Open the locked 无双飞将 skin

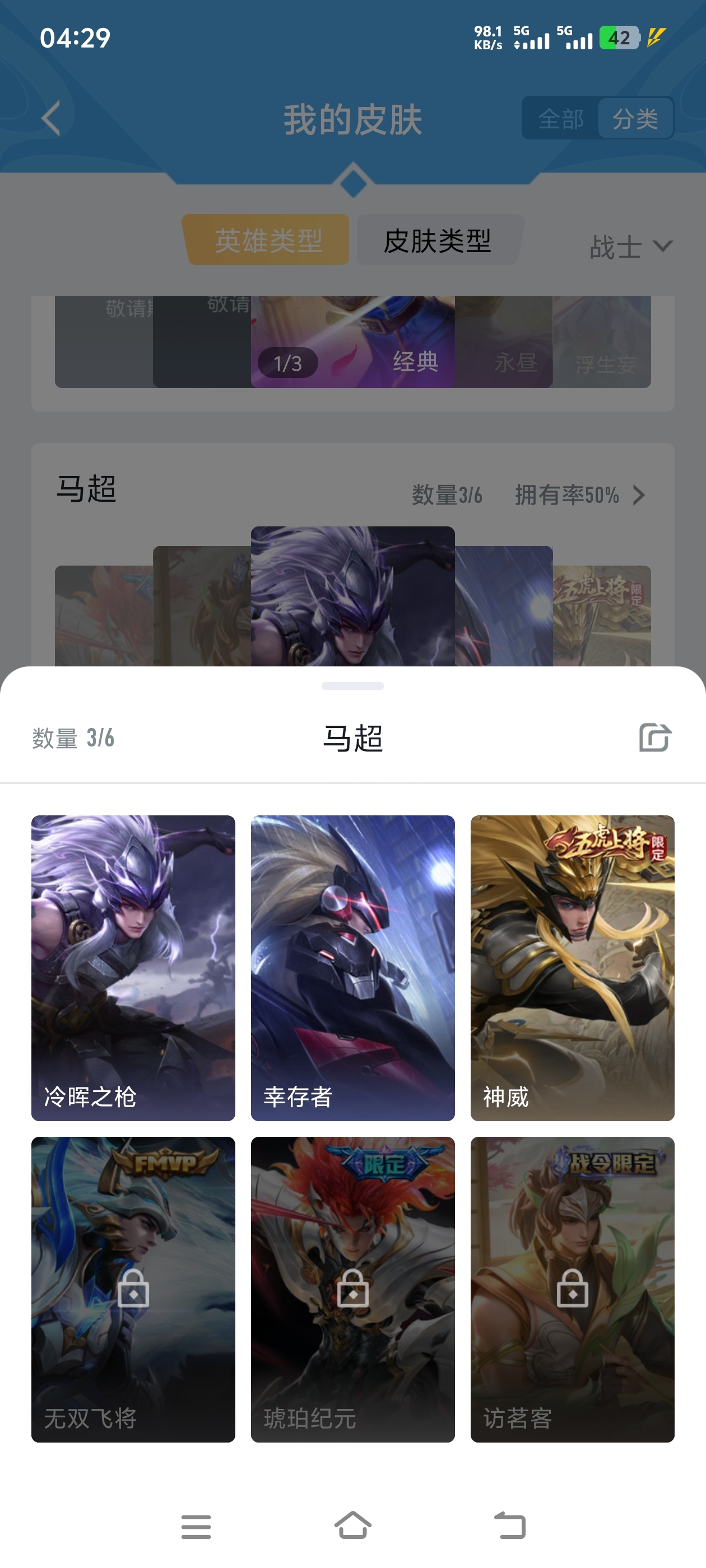point(133,1289)
